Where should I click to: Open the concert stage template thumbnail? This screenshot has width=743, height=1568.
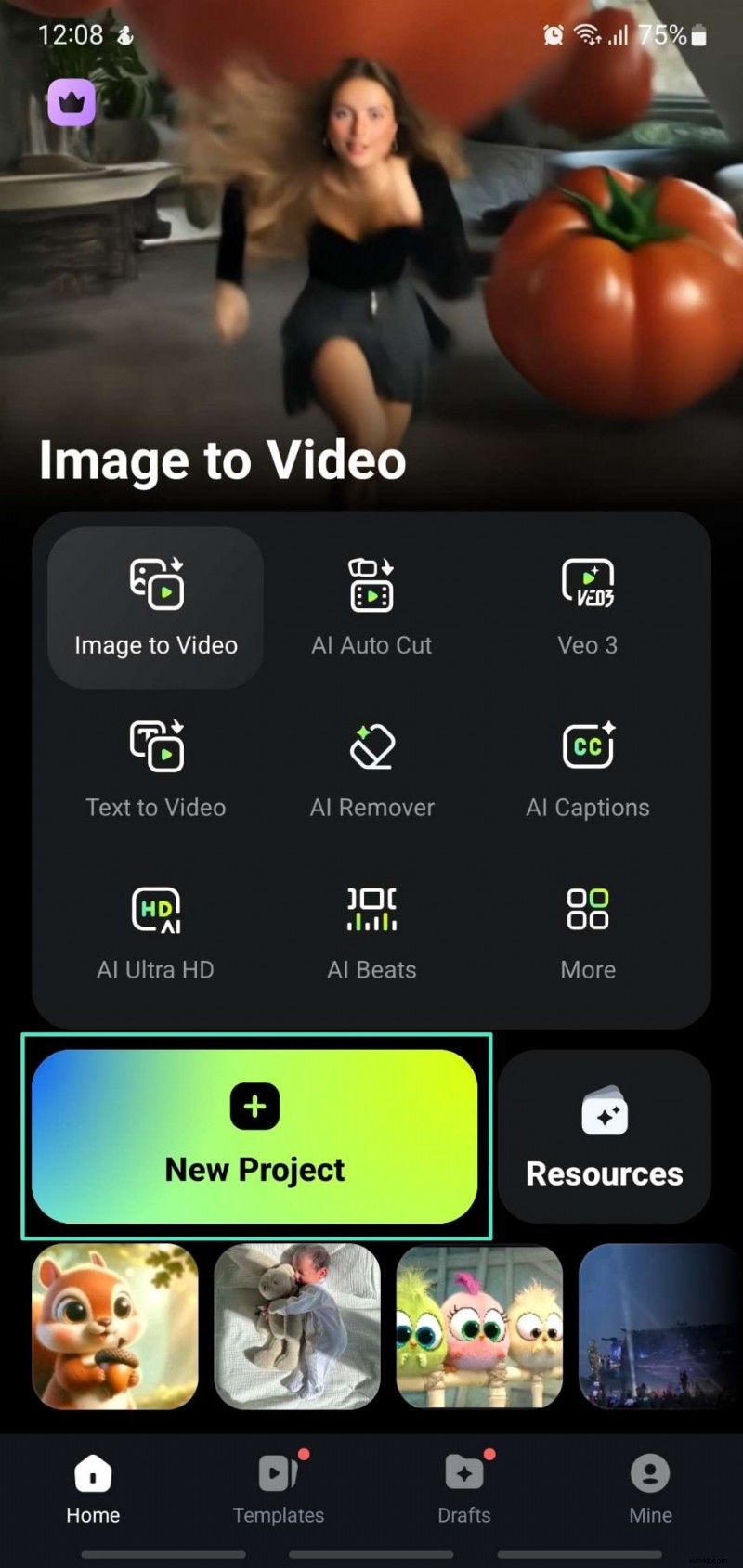point(659,1326)
